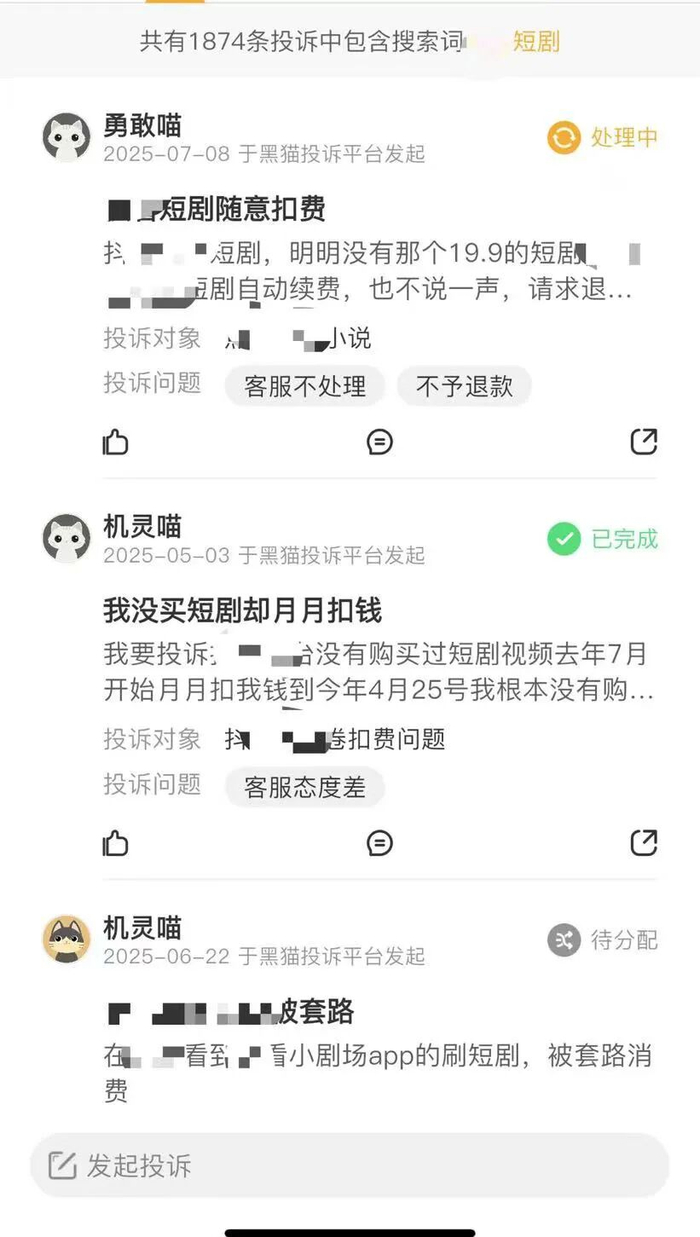Share the 我没买短剧却月月扣钱 complaint
700x1237 pixels.
[x=644, y=842]
